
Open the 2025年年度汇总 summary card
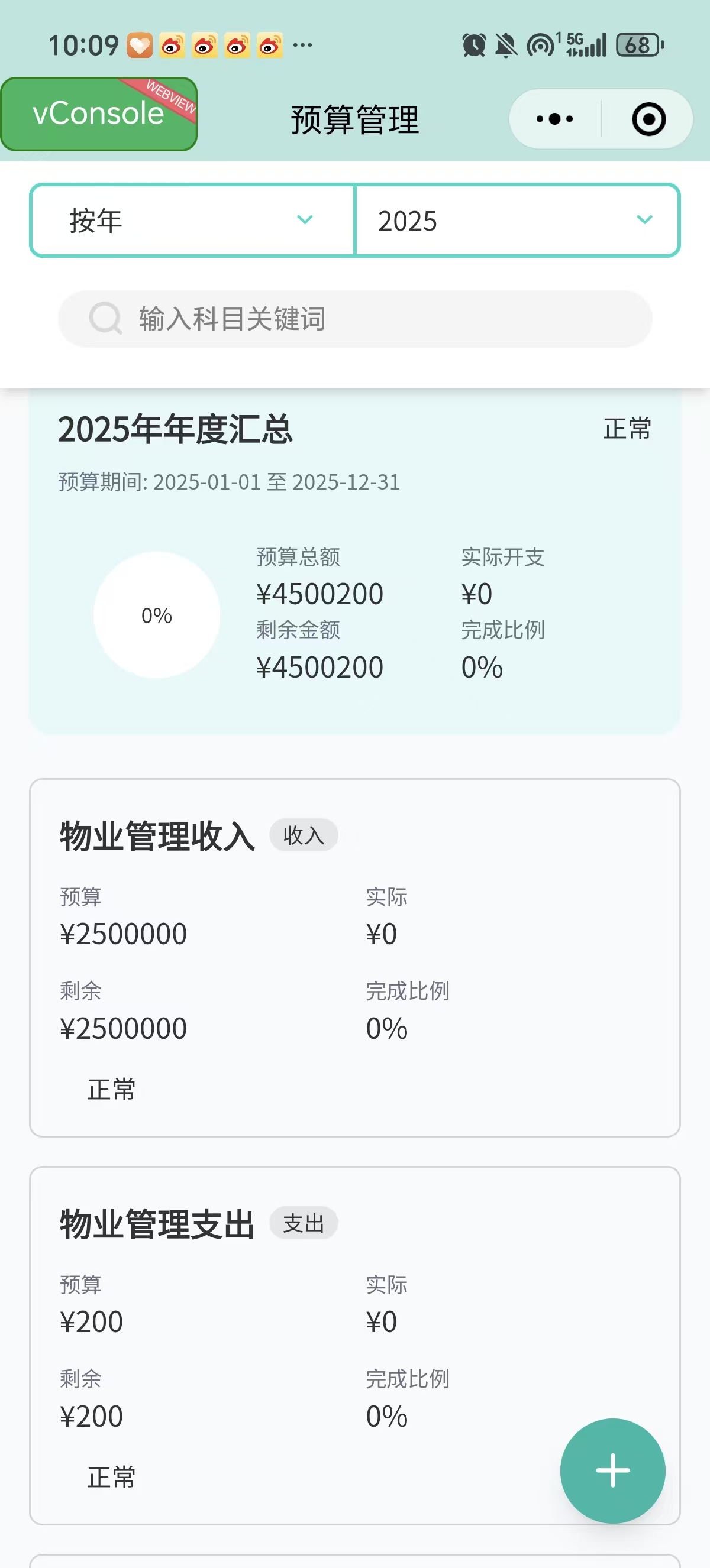coord(354,560)
